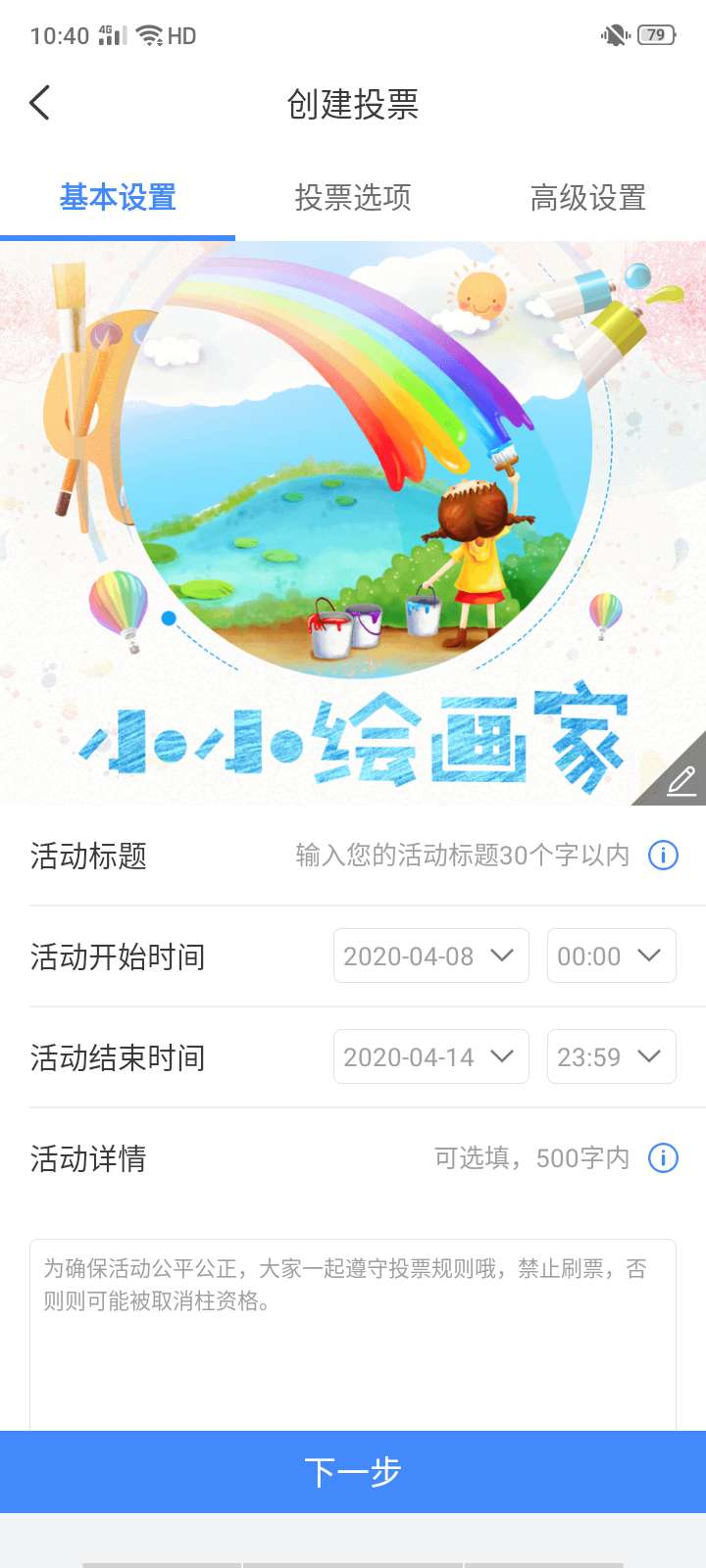The height and width of the screenshot is (1568, 706).
Task: Open the info icon beside 活动详情
Action: [664, 1158]
